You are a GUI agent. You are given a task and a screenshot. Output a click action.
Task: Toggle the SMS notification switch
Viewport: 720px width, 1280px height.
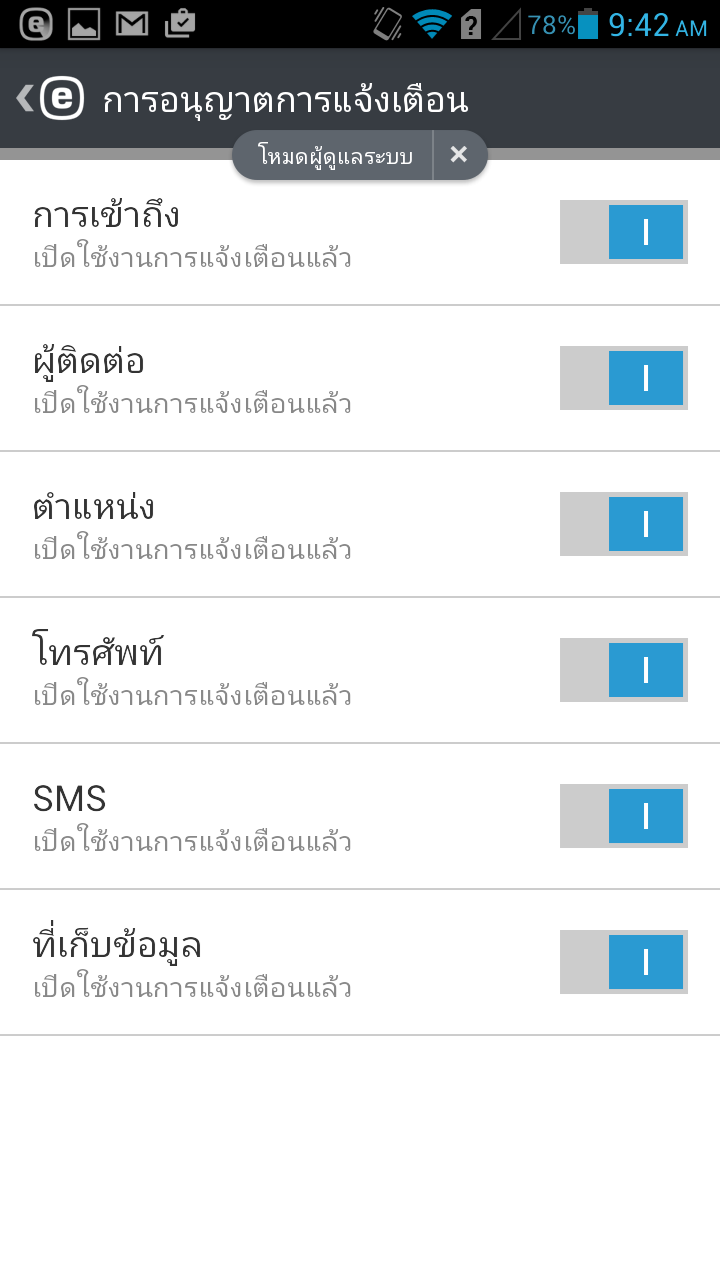point(624,816)
